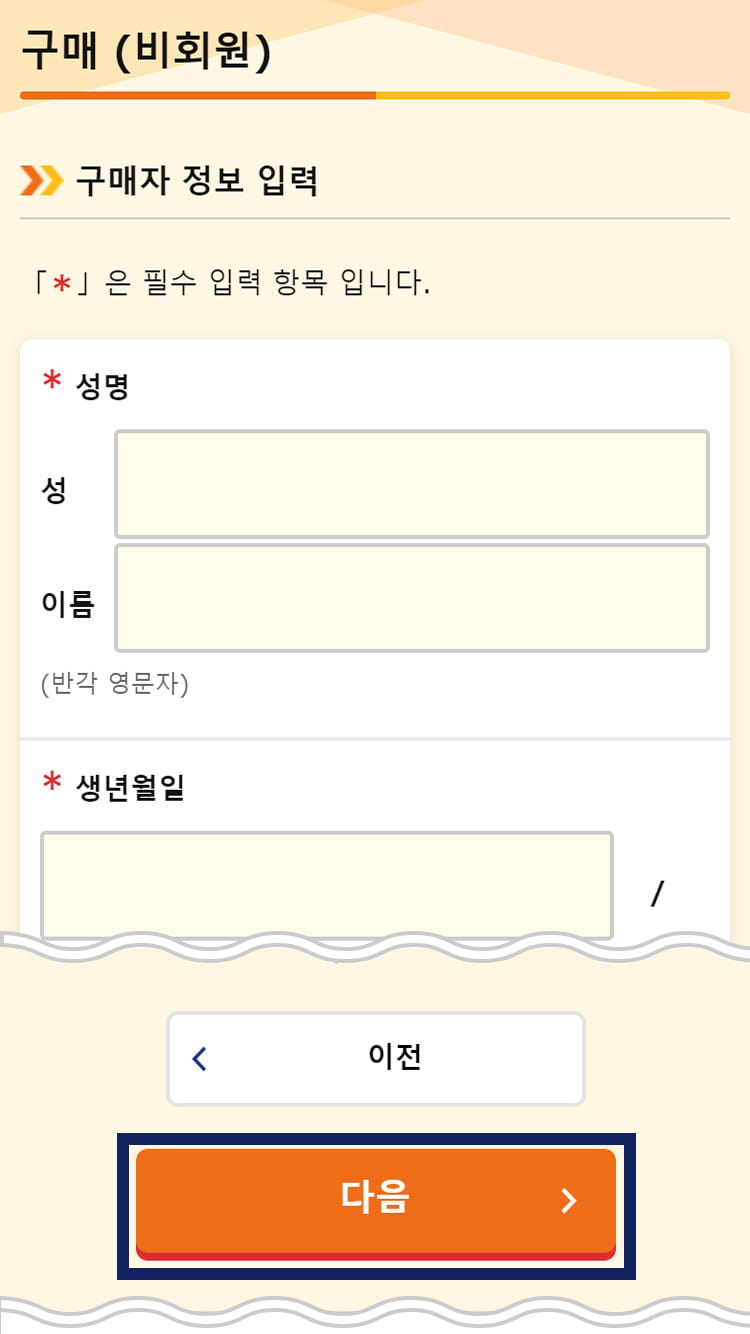Select the 생년월일 birth date field
Image resolution: width=750 pixels, height=1334 pixels.
(x=327, y=885)
